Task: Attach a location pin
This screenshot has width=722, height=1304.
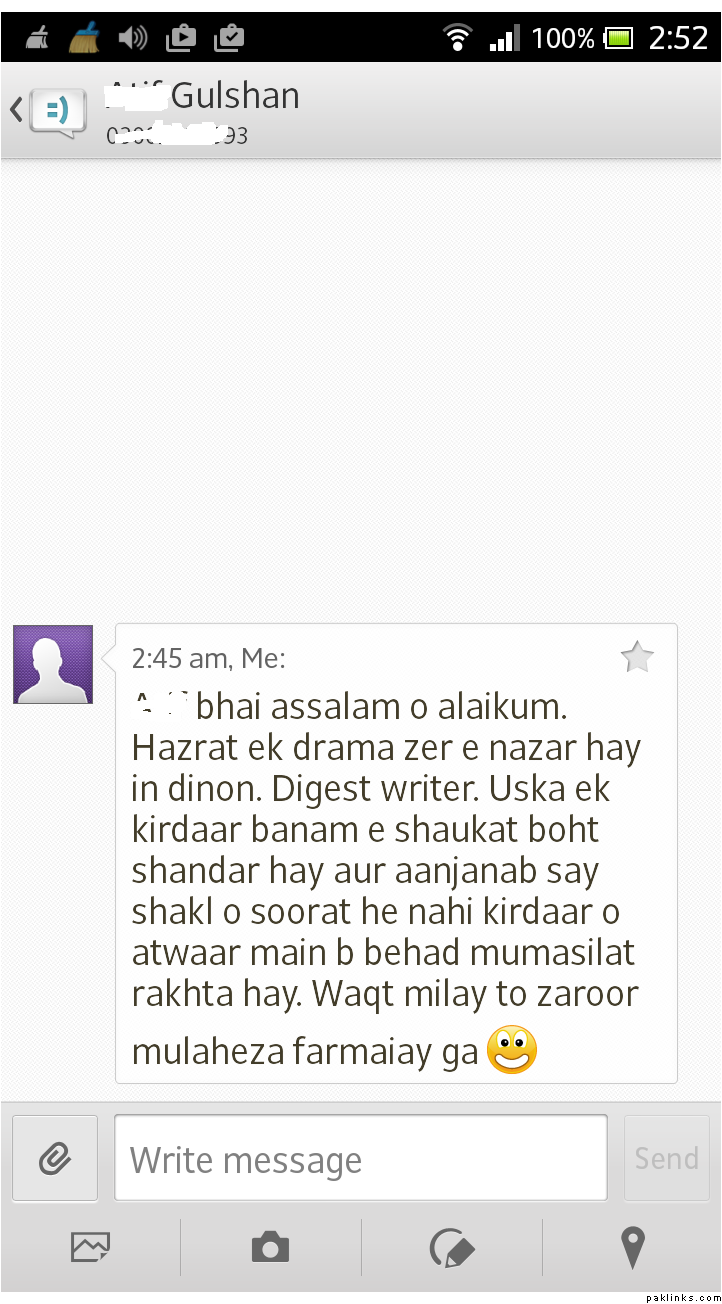Action: 632,1247
